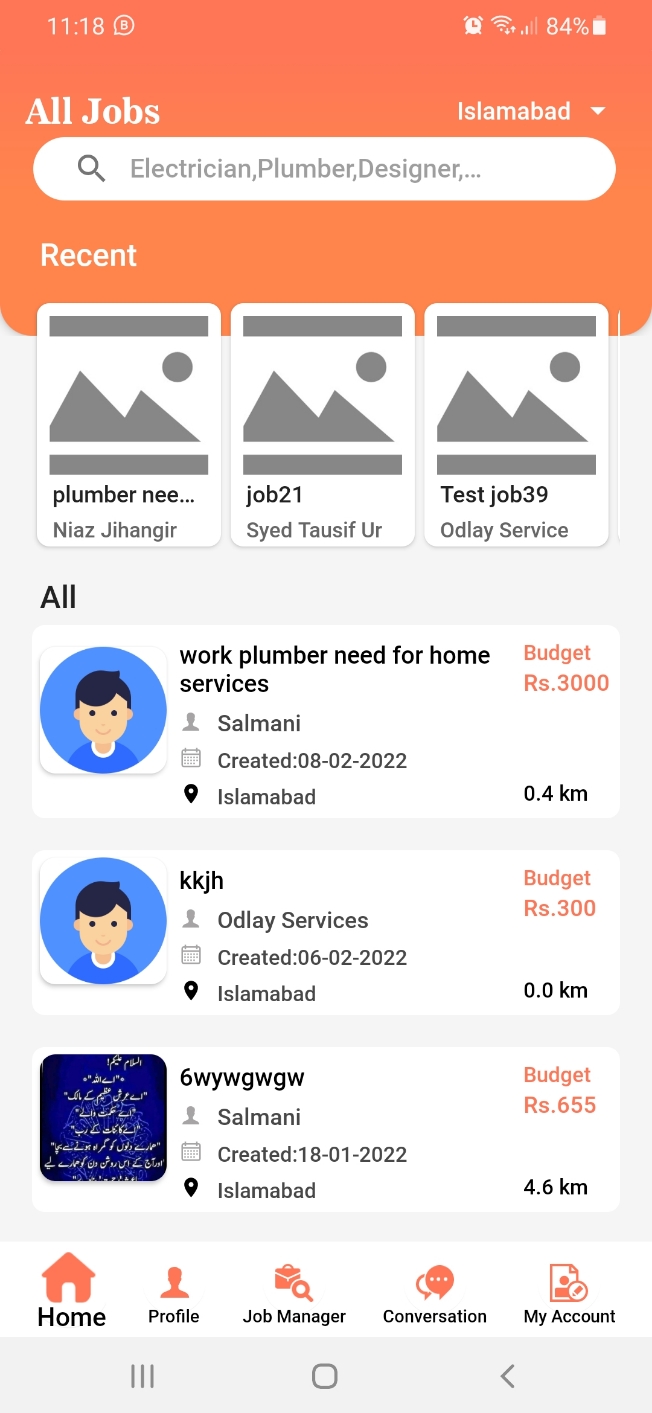Open the system recent apps view

pyautogui.click(x=142, y=1376)
